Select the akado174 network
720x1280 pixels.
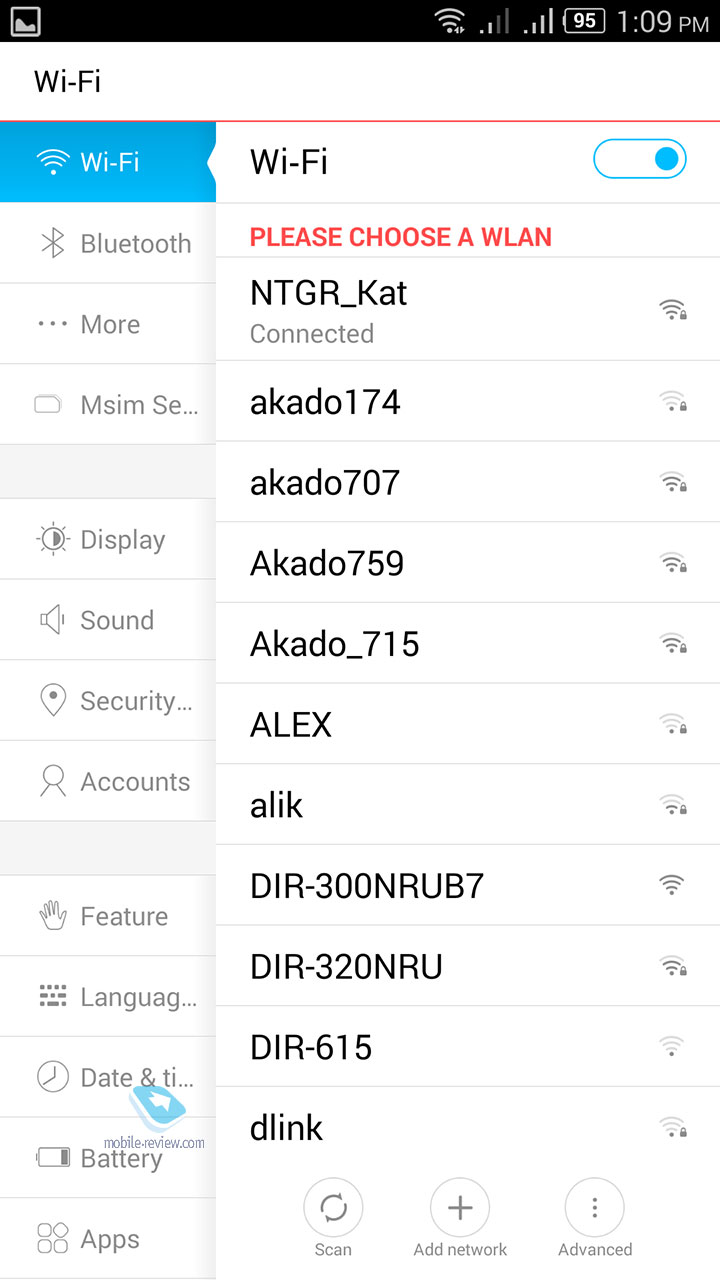coord(468,402)
